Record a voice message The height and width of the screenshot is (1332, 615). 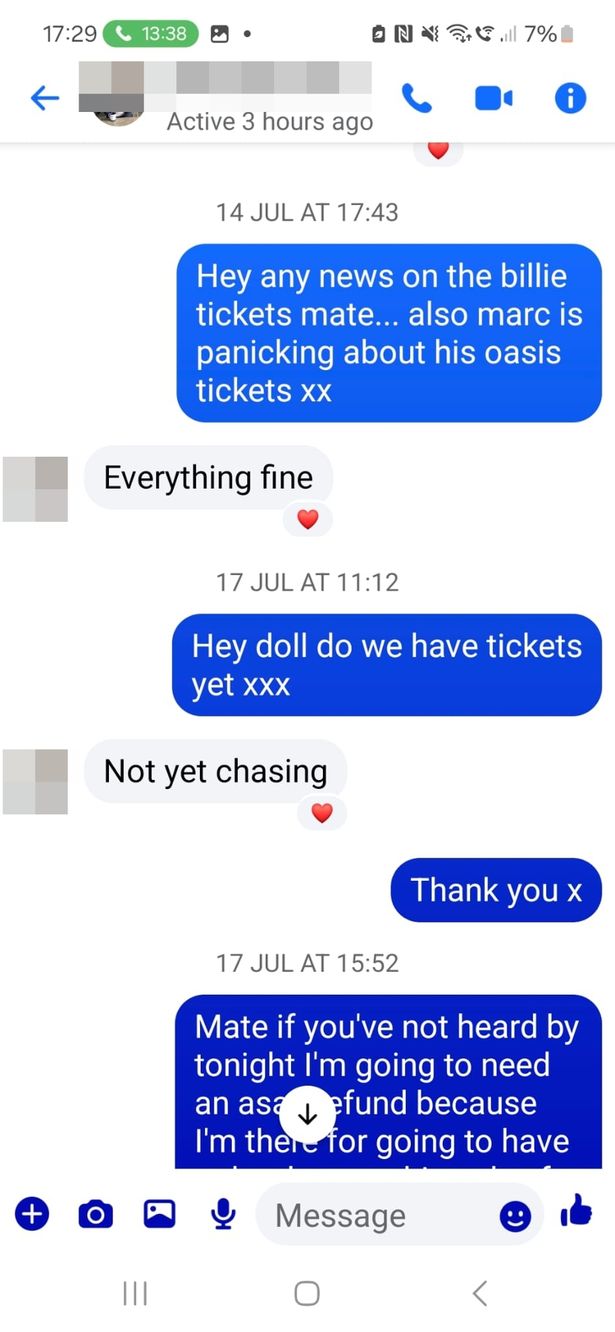[x=222, y=1214]
